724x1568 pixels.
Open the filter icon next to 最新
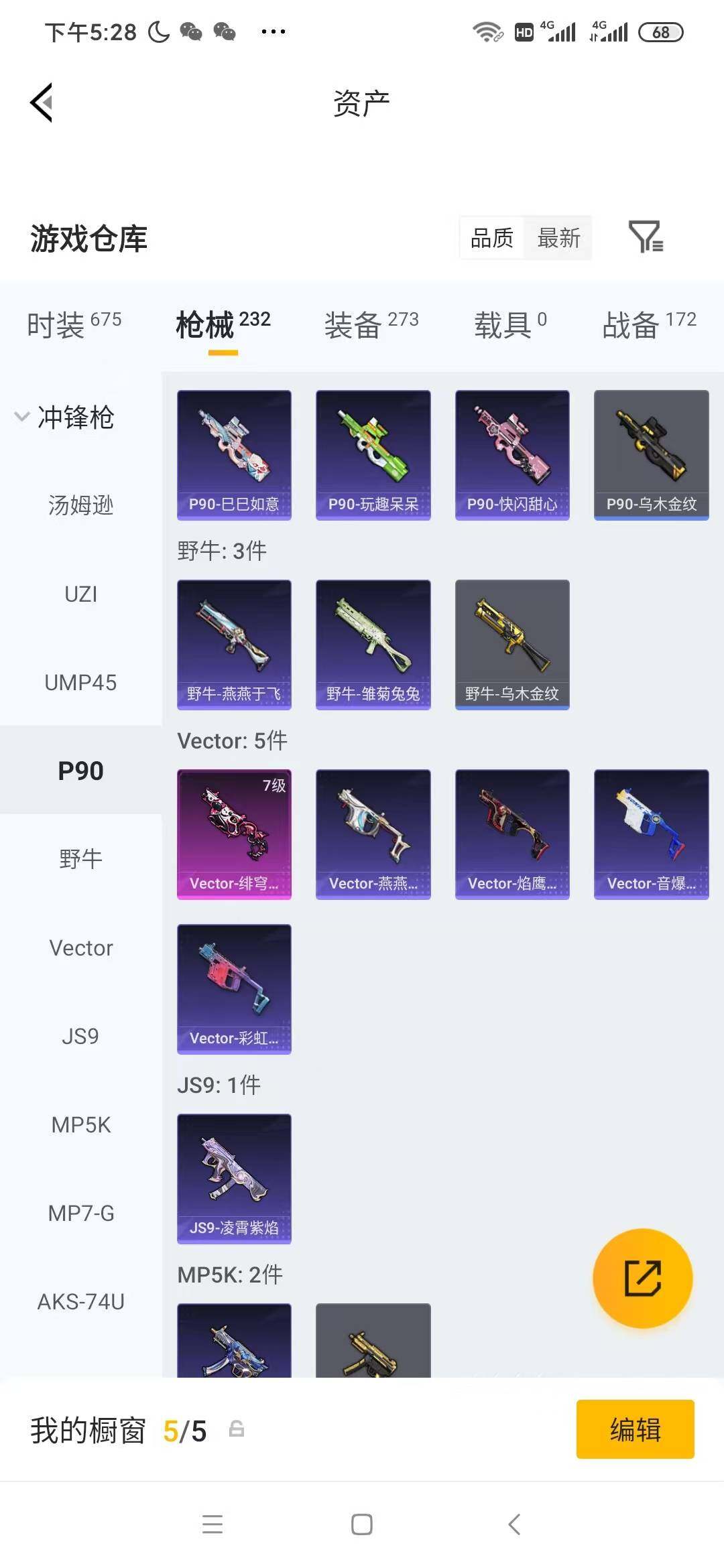click(646, 237)
